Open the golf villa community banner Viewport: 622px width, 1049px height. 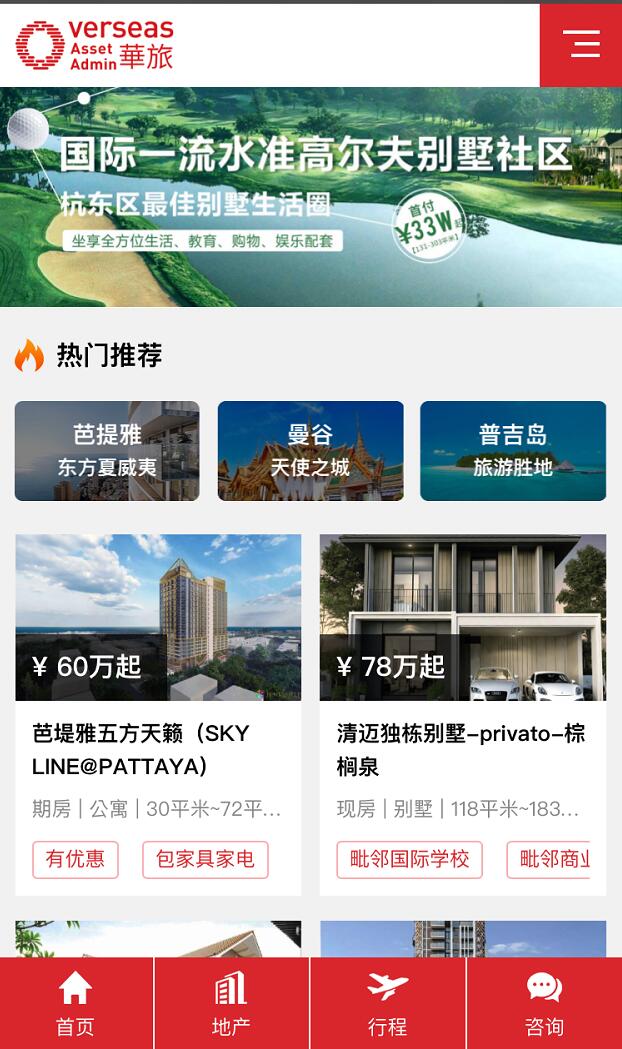pyautogui.click(x=311, y=197)
